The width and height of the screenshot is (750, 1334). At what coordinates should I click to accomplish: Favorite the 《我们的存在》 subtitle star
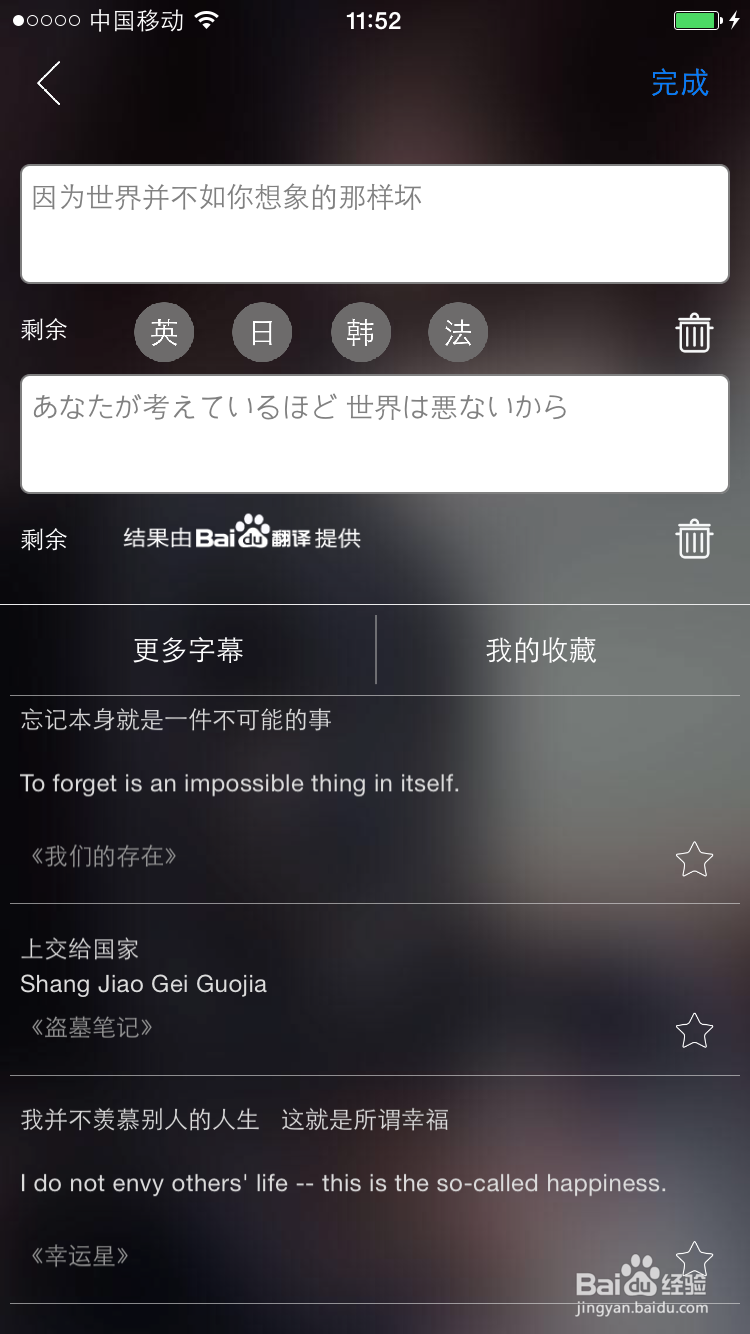(696, 858)
